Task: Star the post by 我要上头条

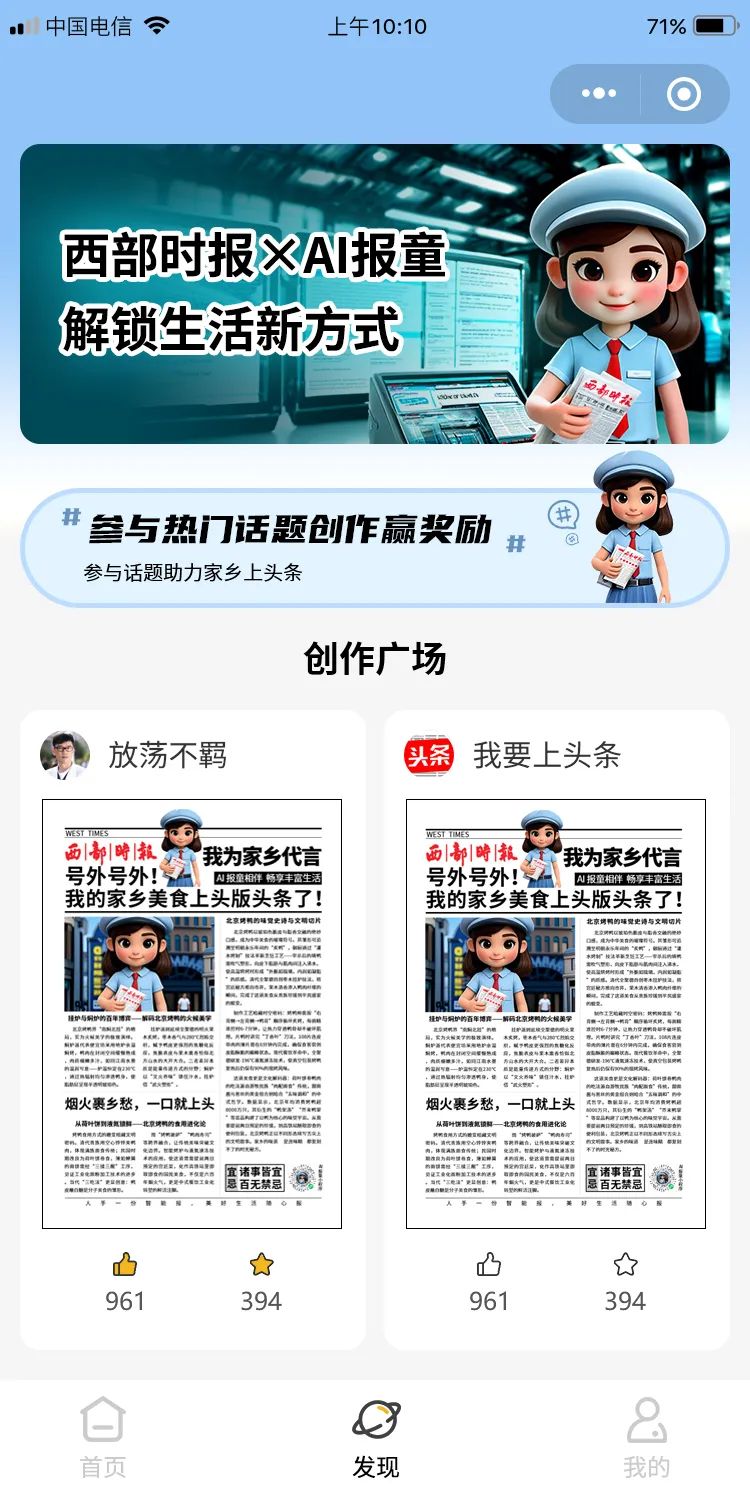Action: click(x=625, y=1265)
